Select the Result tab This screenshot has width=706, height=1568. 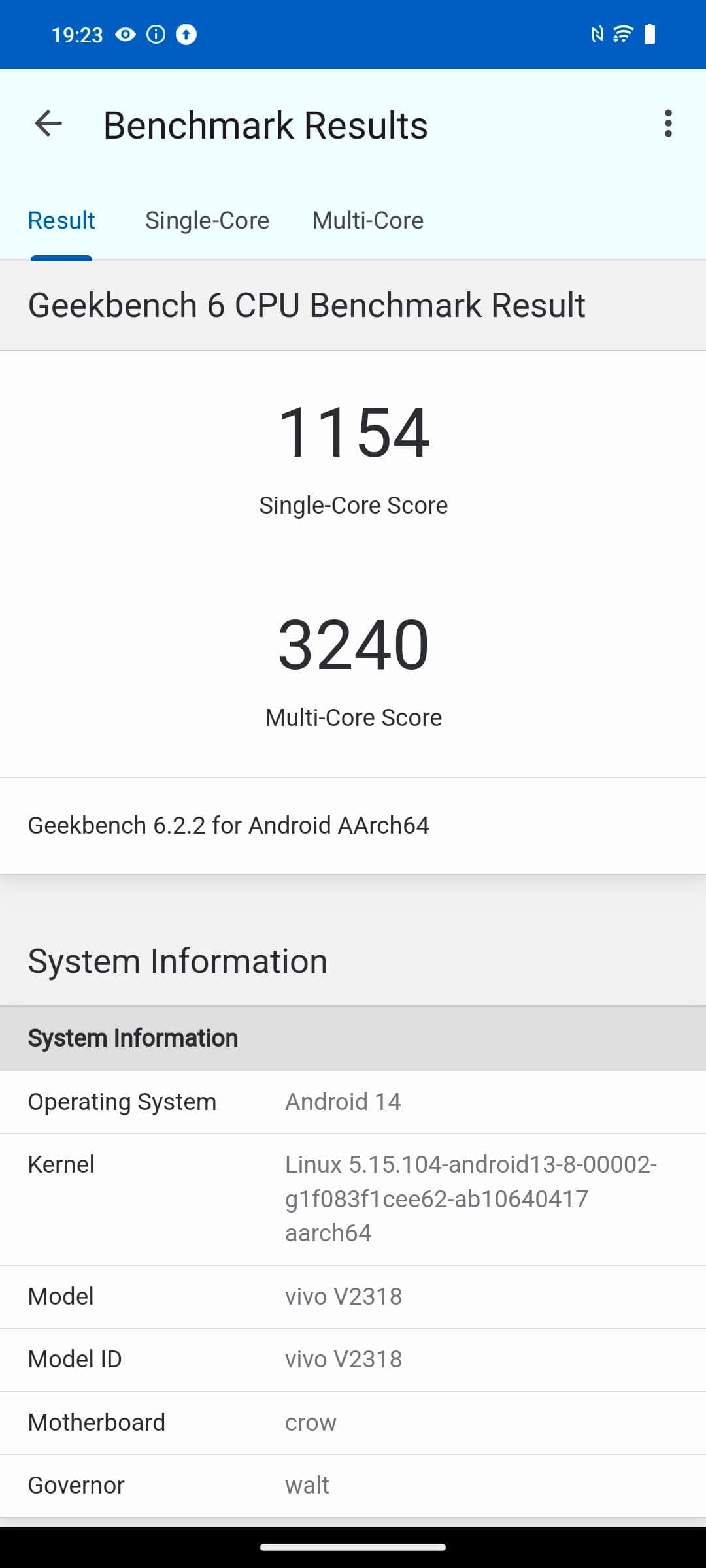[x=61, y=221]
